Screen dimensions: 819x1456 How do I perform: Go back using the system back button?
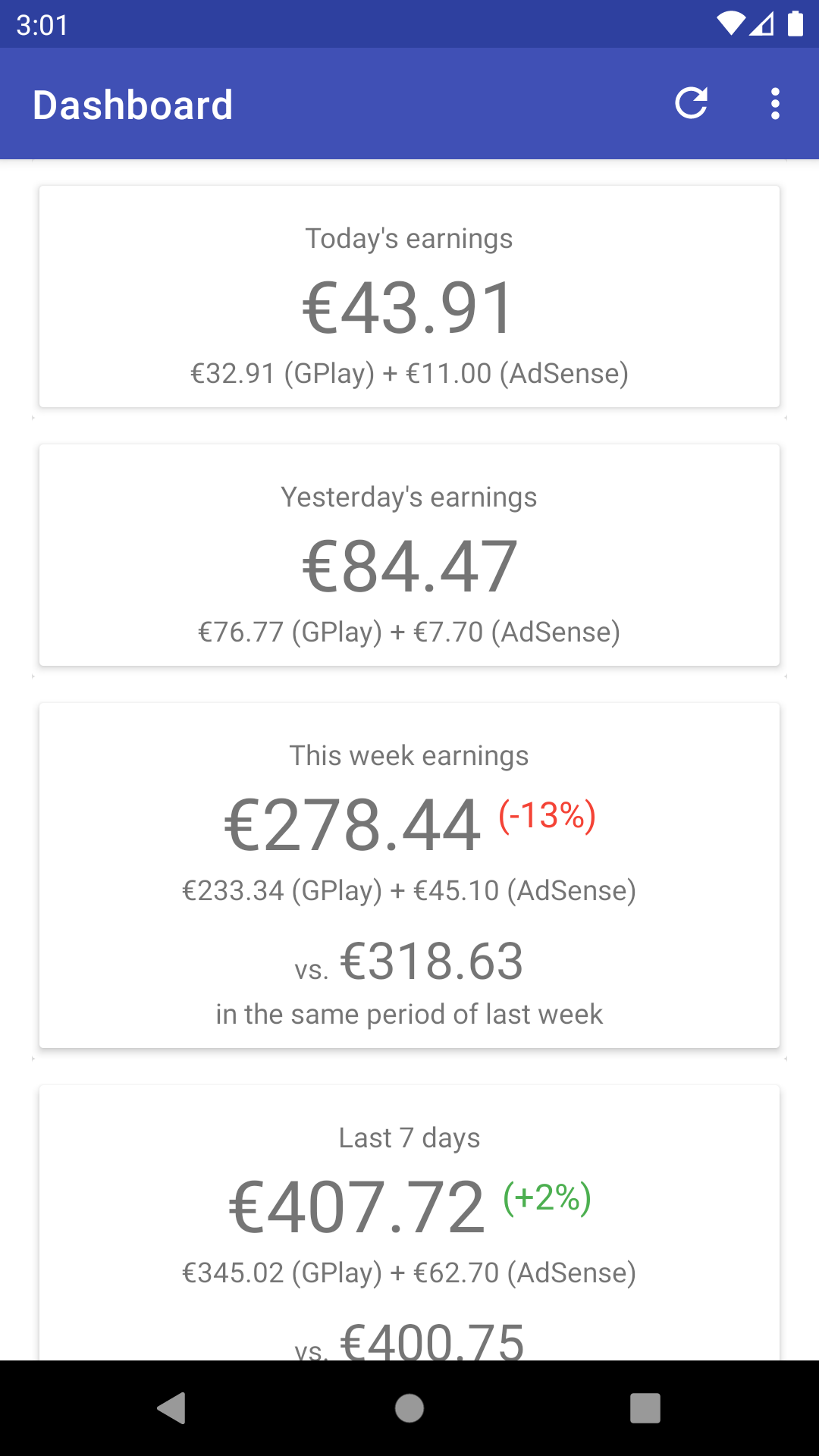[x=171, y=1408]
